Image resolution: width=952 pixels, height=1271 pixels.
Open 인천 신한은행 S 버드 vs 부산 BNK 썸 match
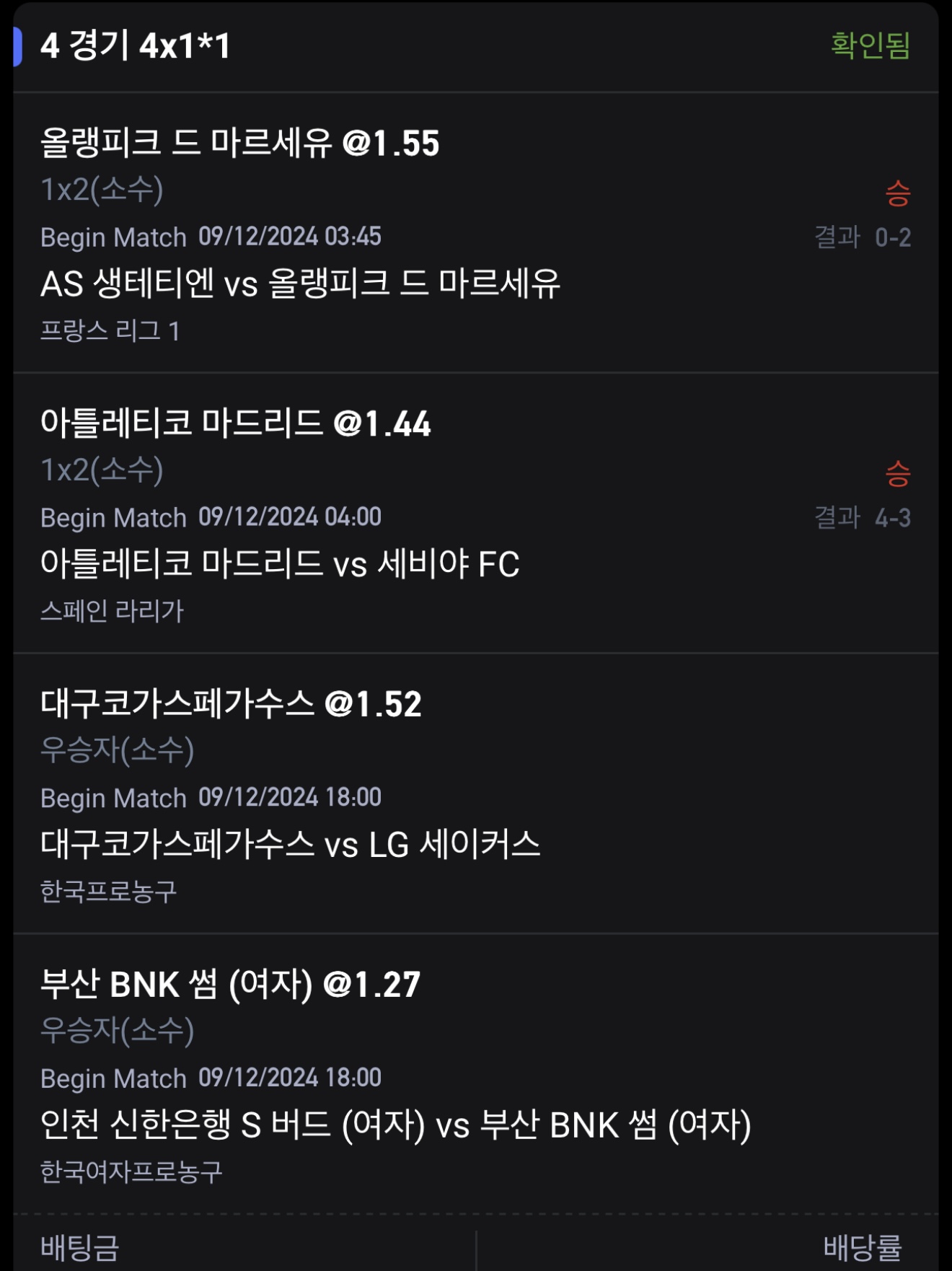(x=395, y=1125)
